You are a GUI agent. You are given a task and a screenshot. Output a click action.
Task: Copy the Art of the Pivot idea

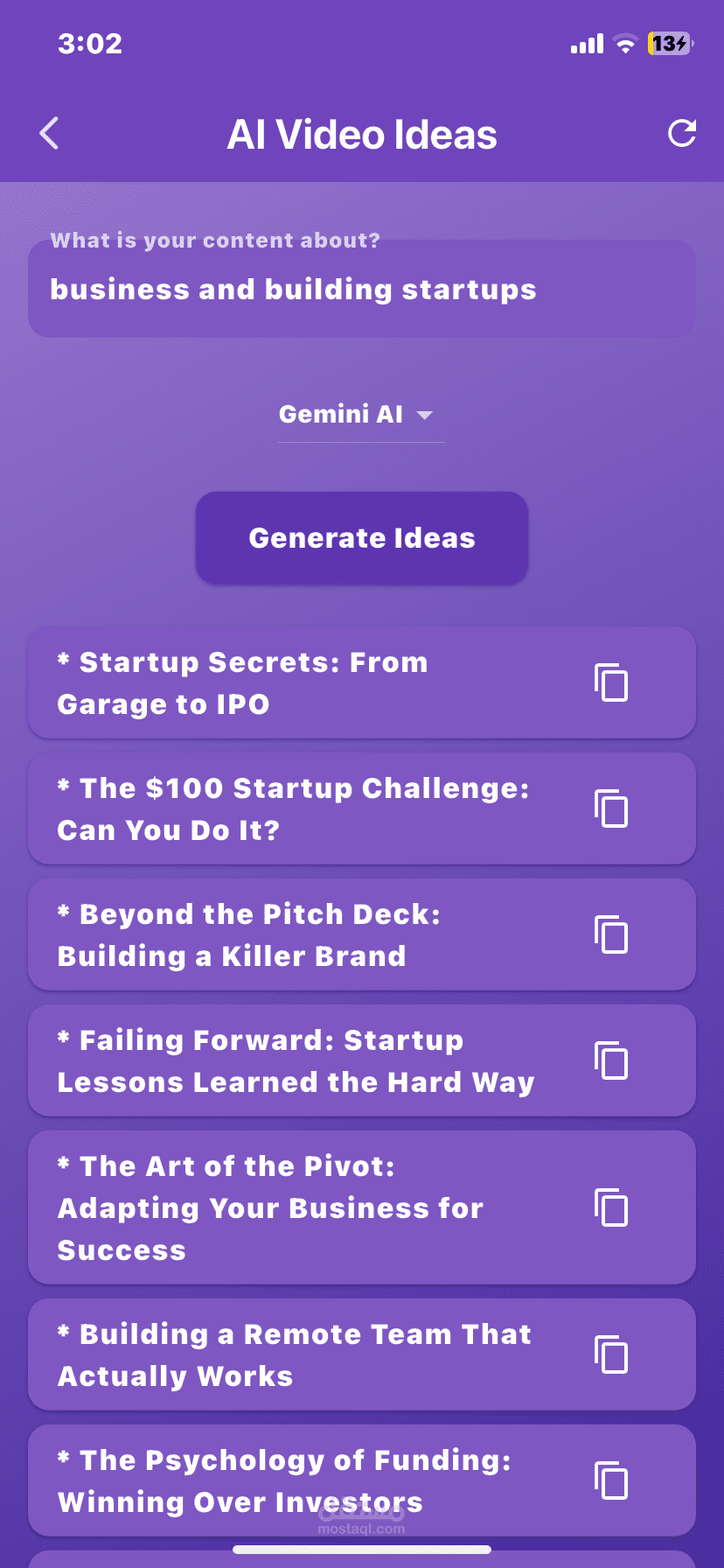(611, 1207)
